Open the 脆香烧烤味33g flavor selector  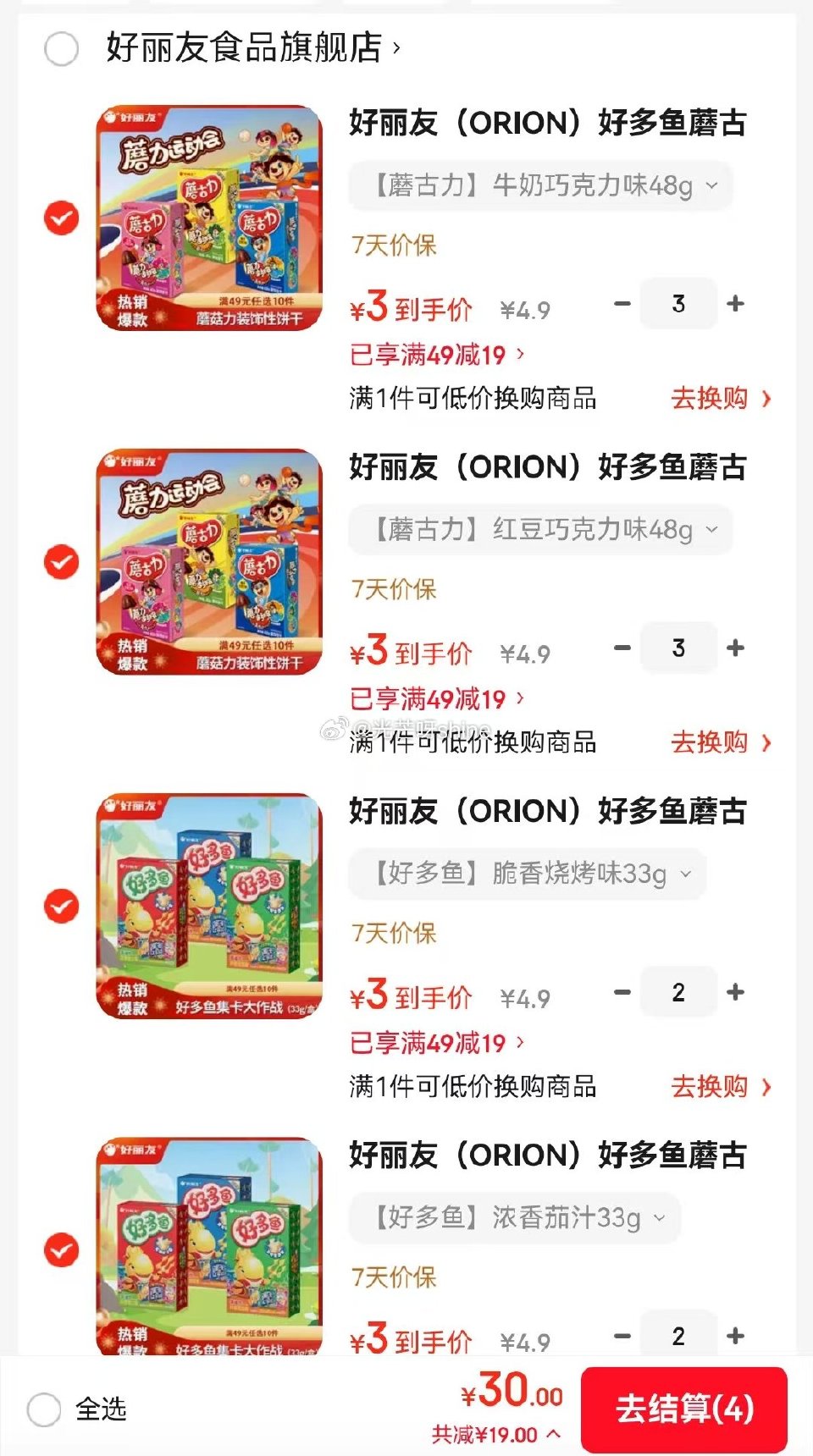coord(527,874)
